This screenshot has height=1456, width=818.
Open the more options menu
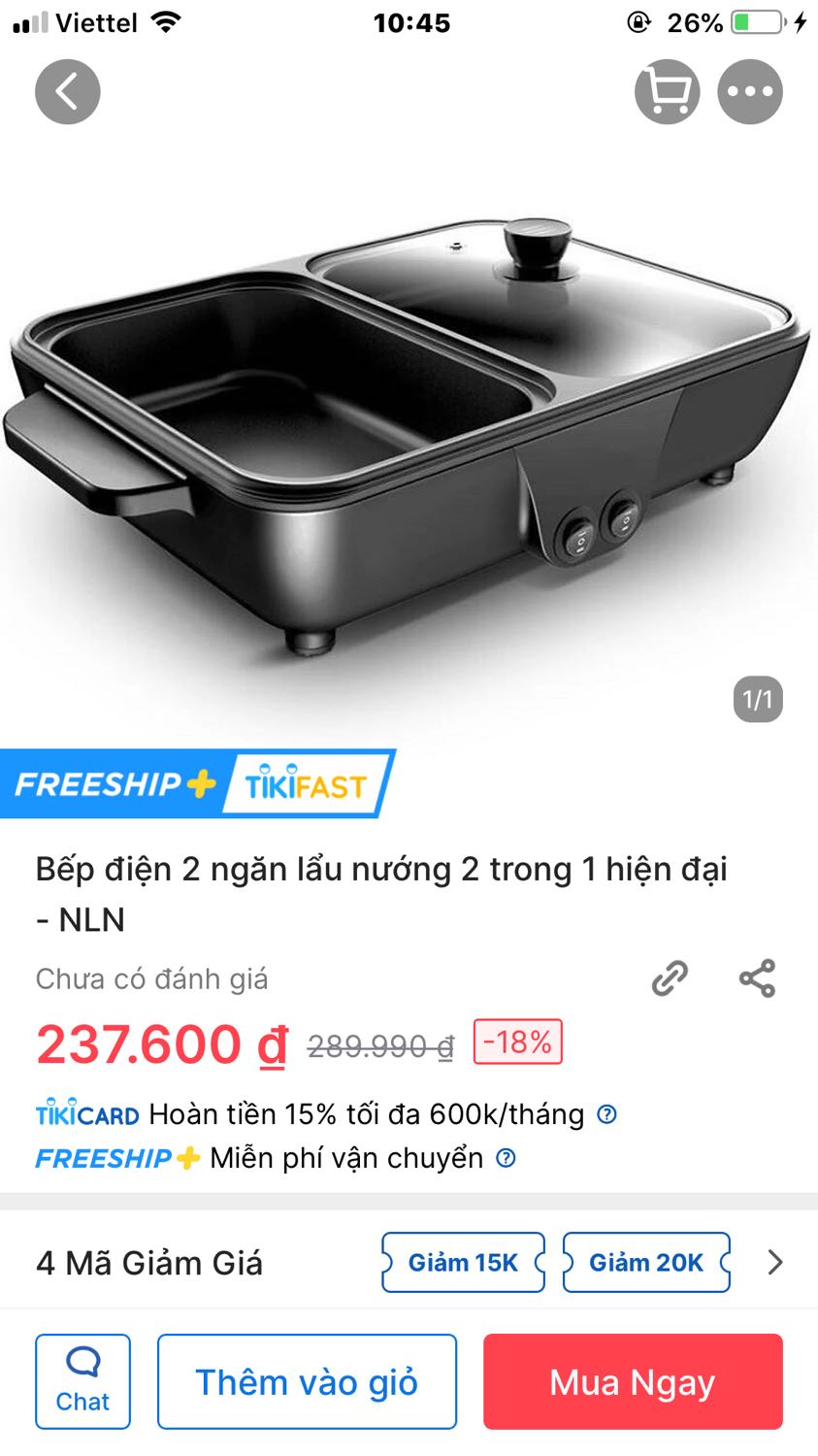point(750,92)
